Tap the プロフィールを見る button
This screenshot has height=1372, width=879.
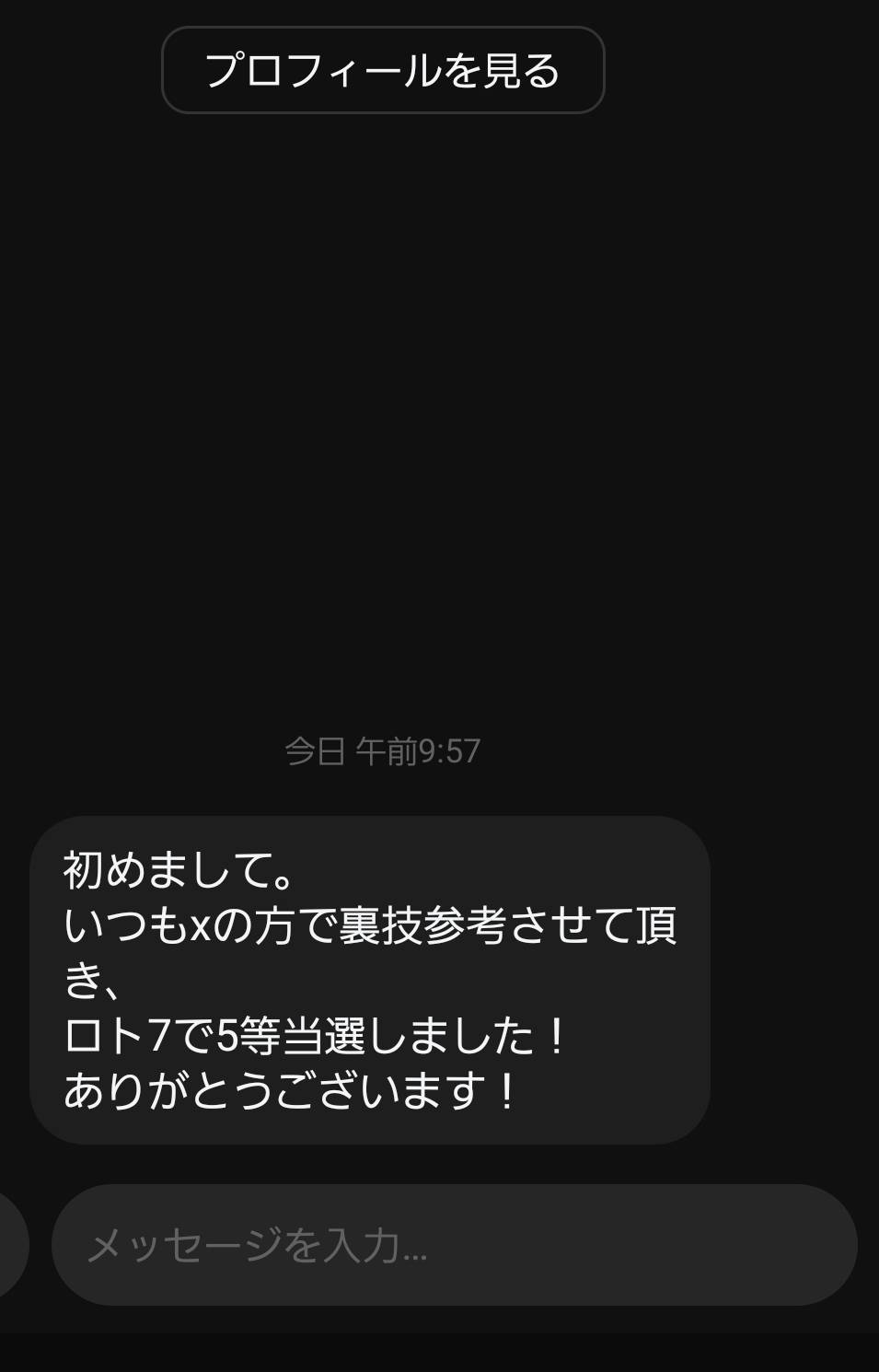pyautogui.click(x=383, y=70)
